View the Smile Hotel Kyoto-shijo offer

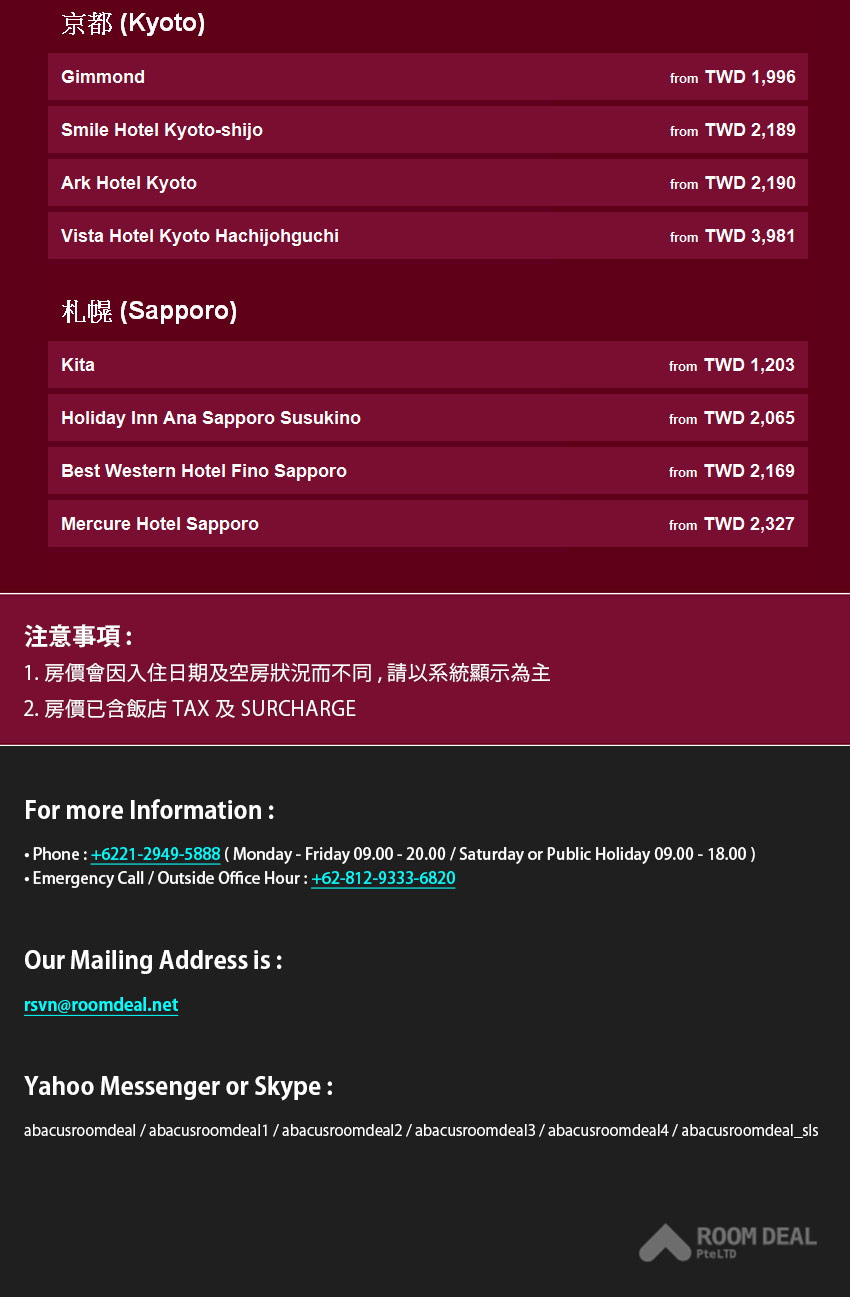[427, 130]
